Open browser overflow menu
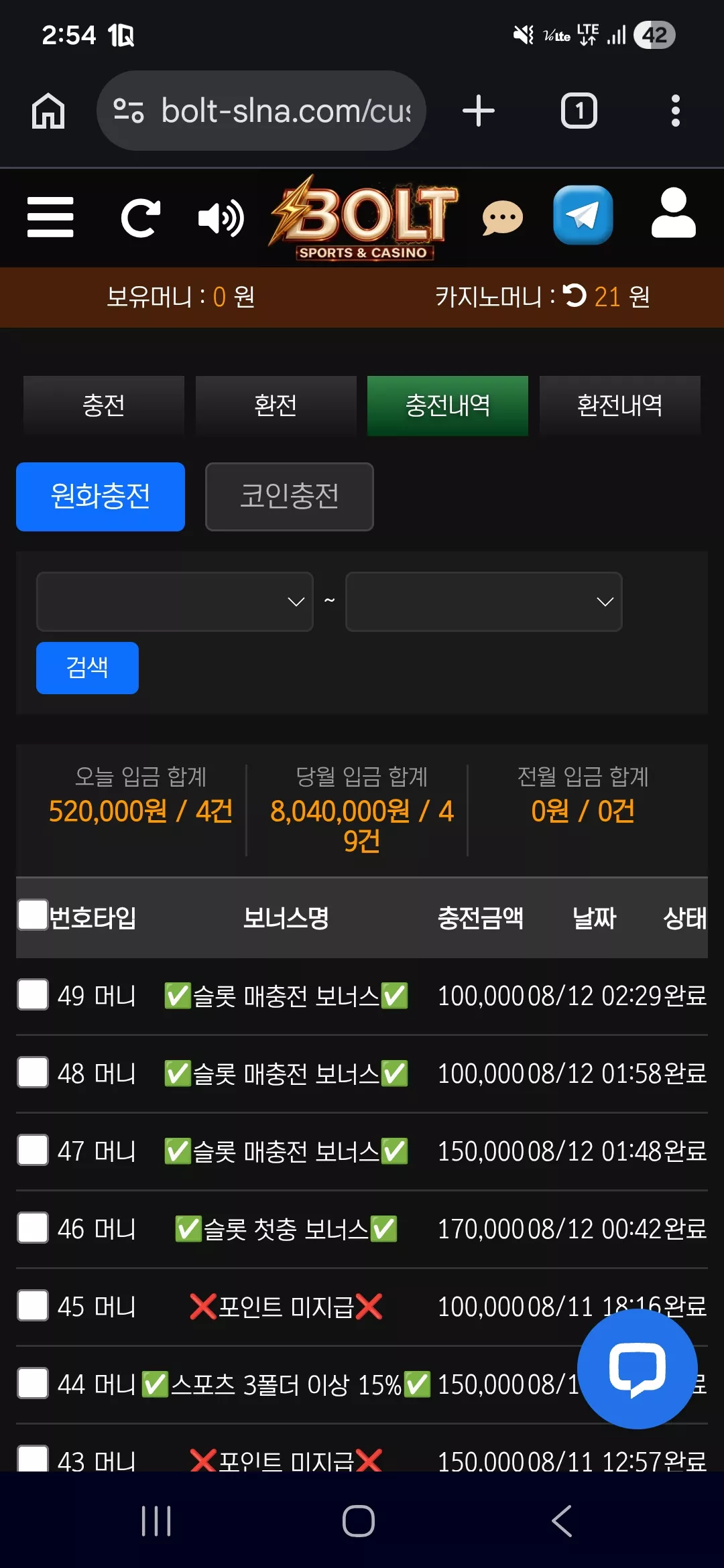 (x=676, y=111)
